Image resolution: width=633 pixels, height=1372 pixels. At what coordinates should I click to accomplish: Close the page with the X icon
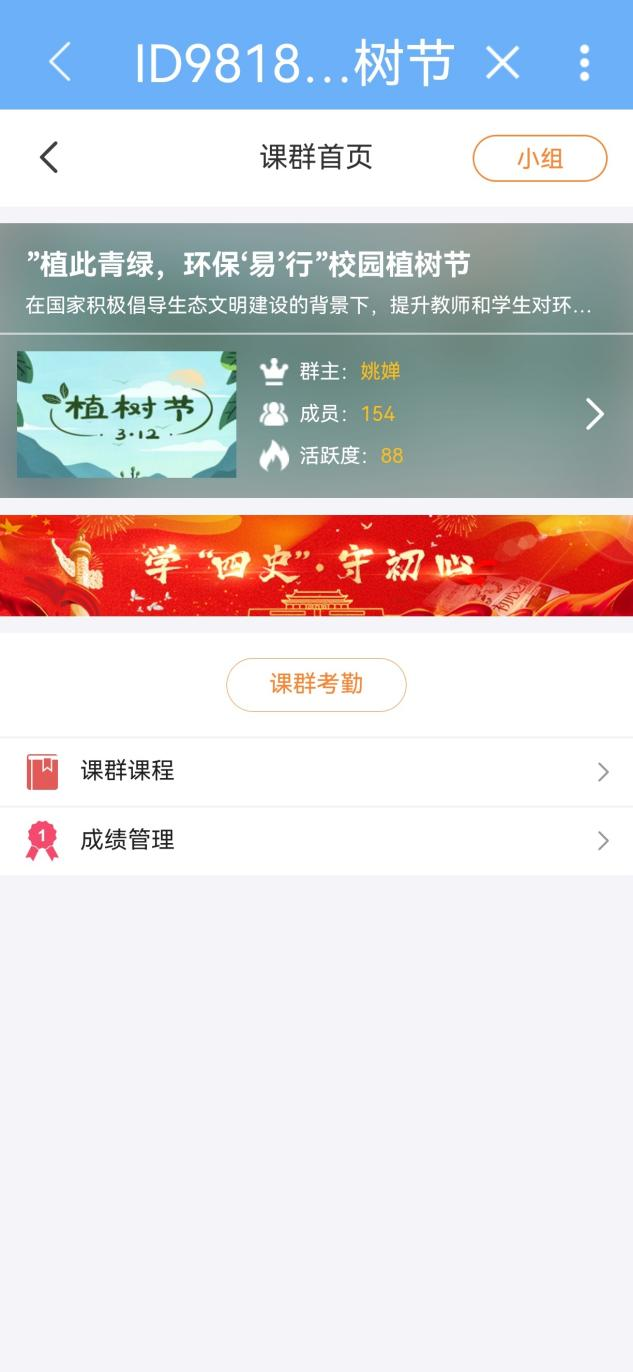coord(502,63)
